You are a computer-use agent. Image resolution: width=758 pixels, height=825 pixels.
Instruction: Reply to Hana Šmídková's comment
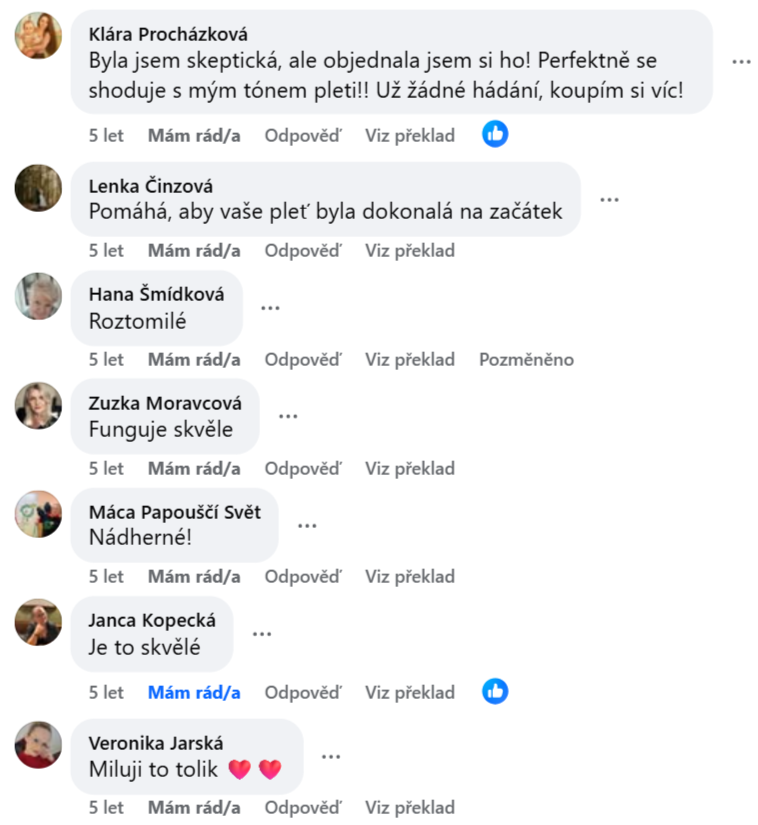[x=302, y=360]
